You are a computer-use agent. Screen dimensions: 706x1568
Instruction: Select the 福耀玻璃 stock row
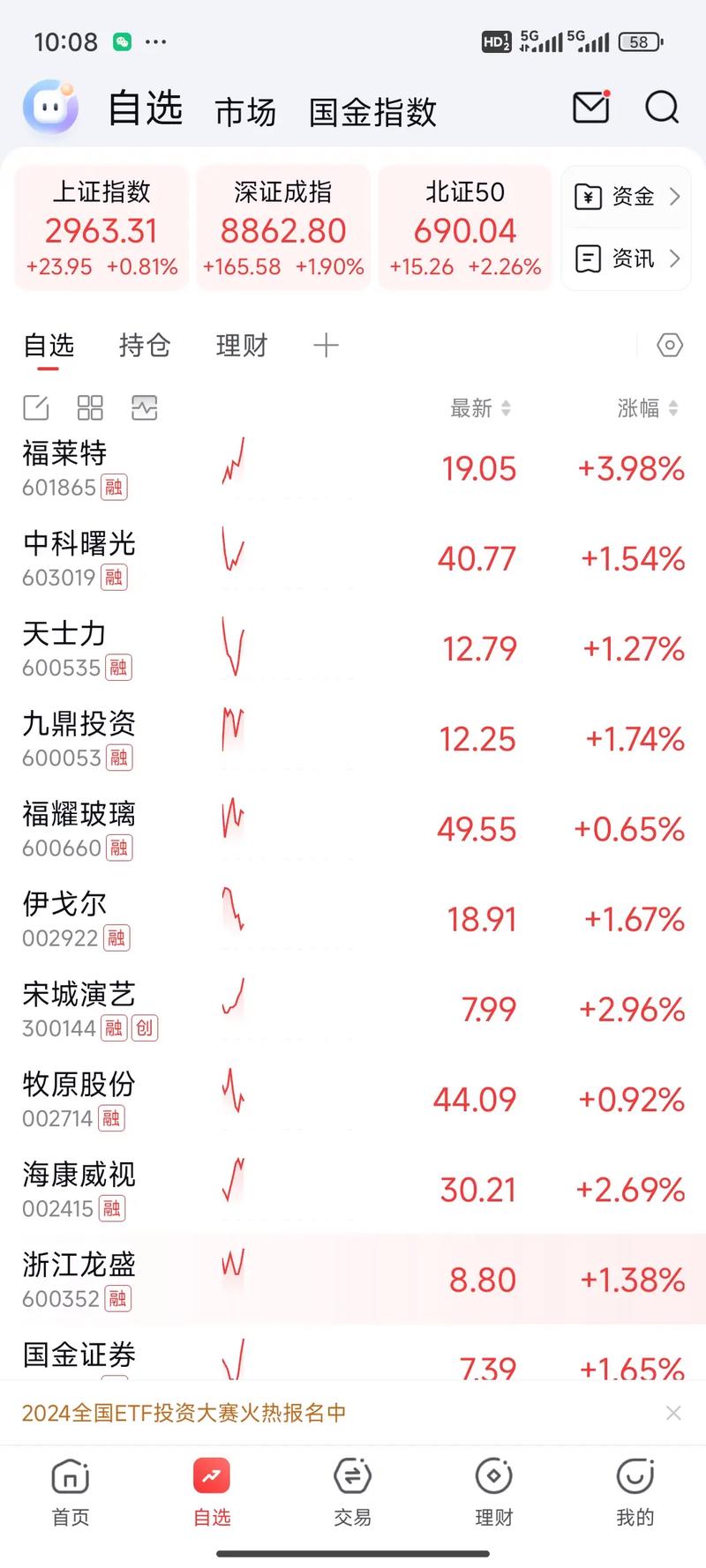point(353,827)
